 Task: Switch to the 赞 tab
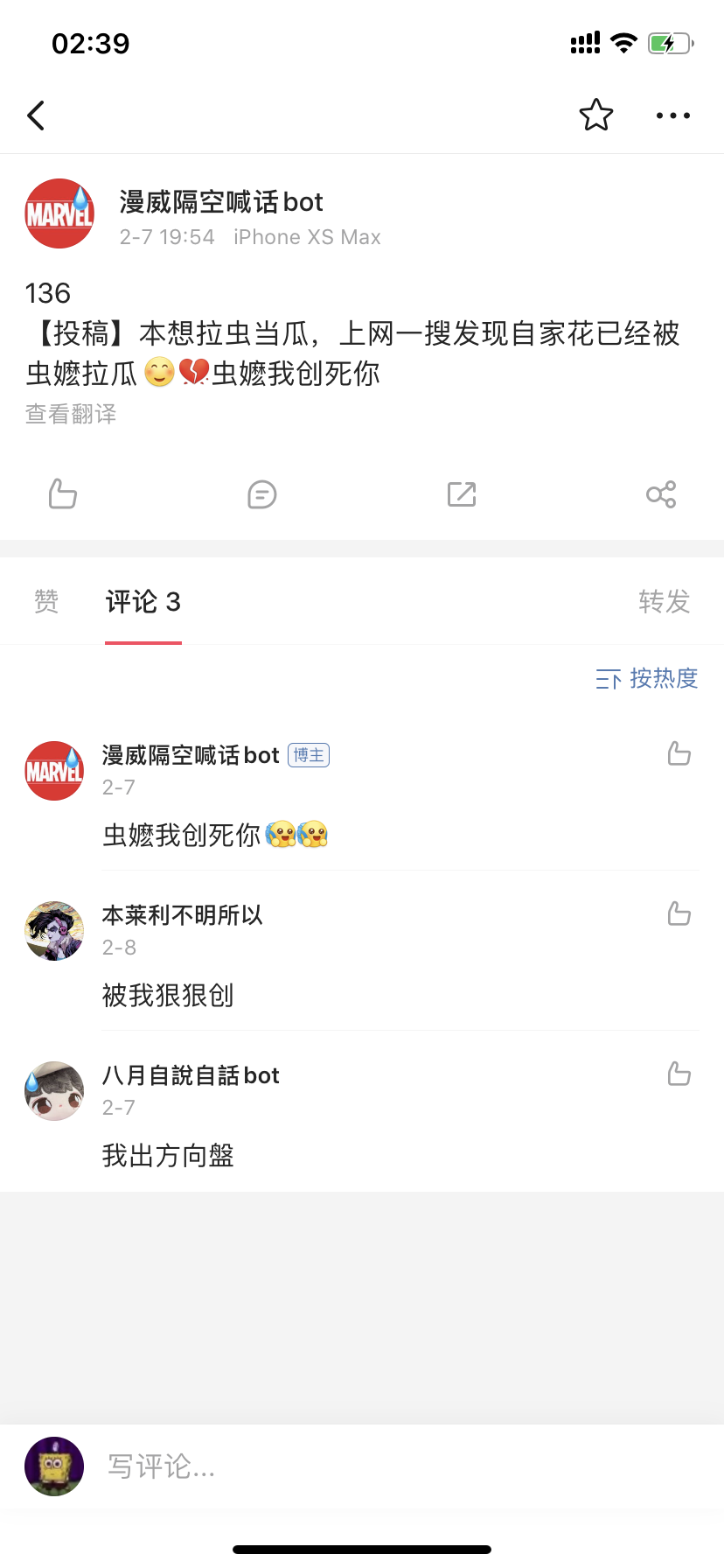point(46,602)
